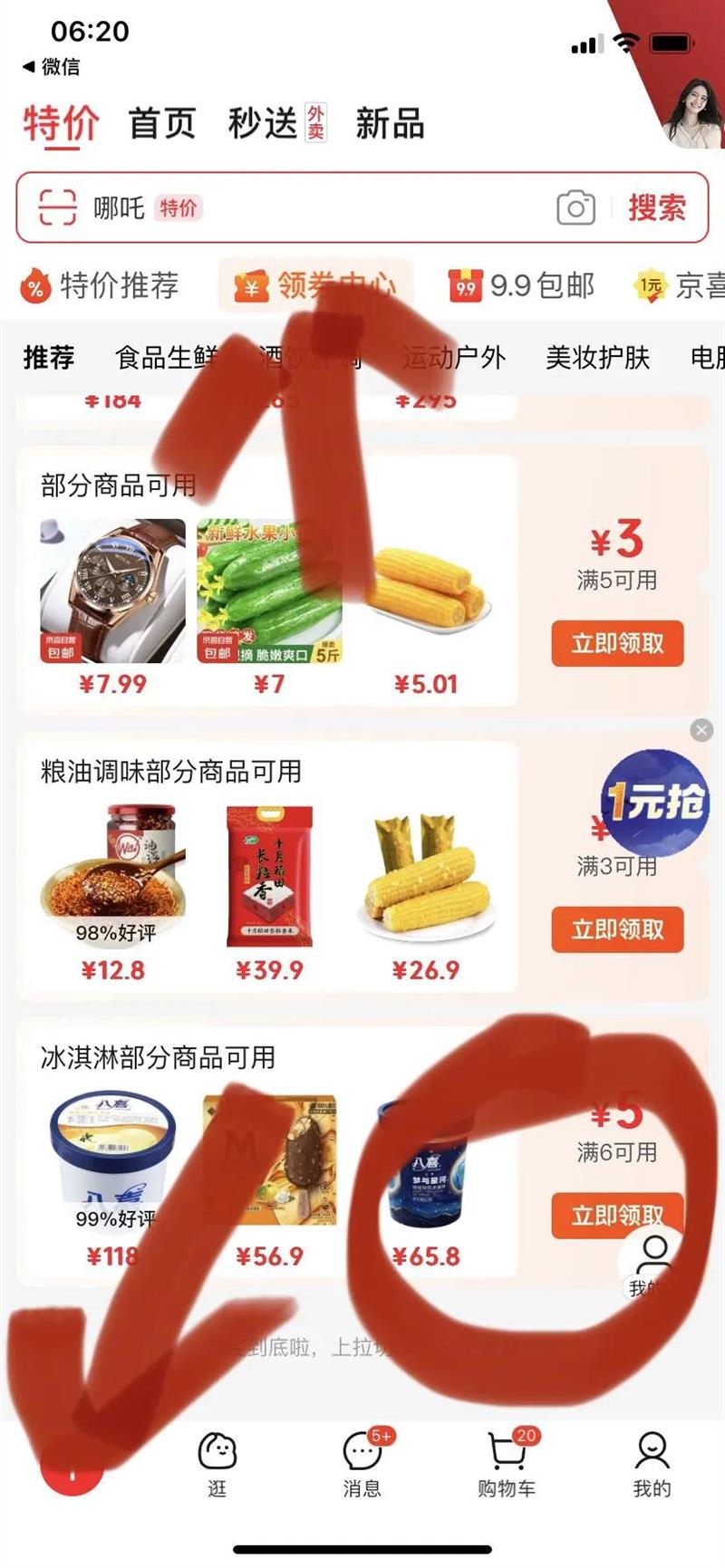Open 特价推荐 flame icon
This screenshot has width=725, height=1568.
[x=34, y=286]
